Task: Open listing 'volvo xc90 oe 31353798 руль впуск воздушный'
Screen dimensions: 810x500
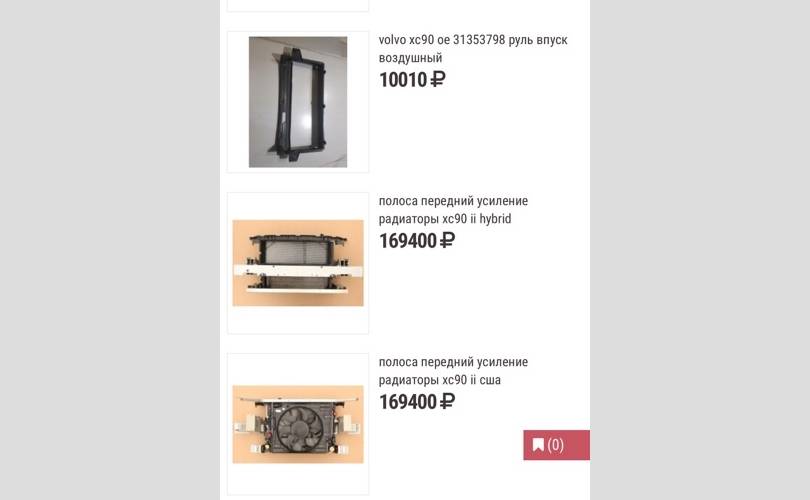Action: [472, 49]
